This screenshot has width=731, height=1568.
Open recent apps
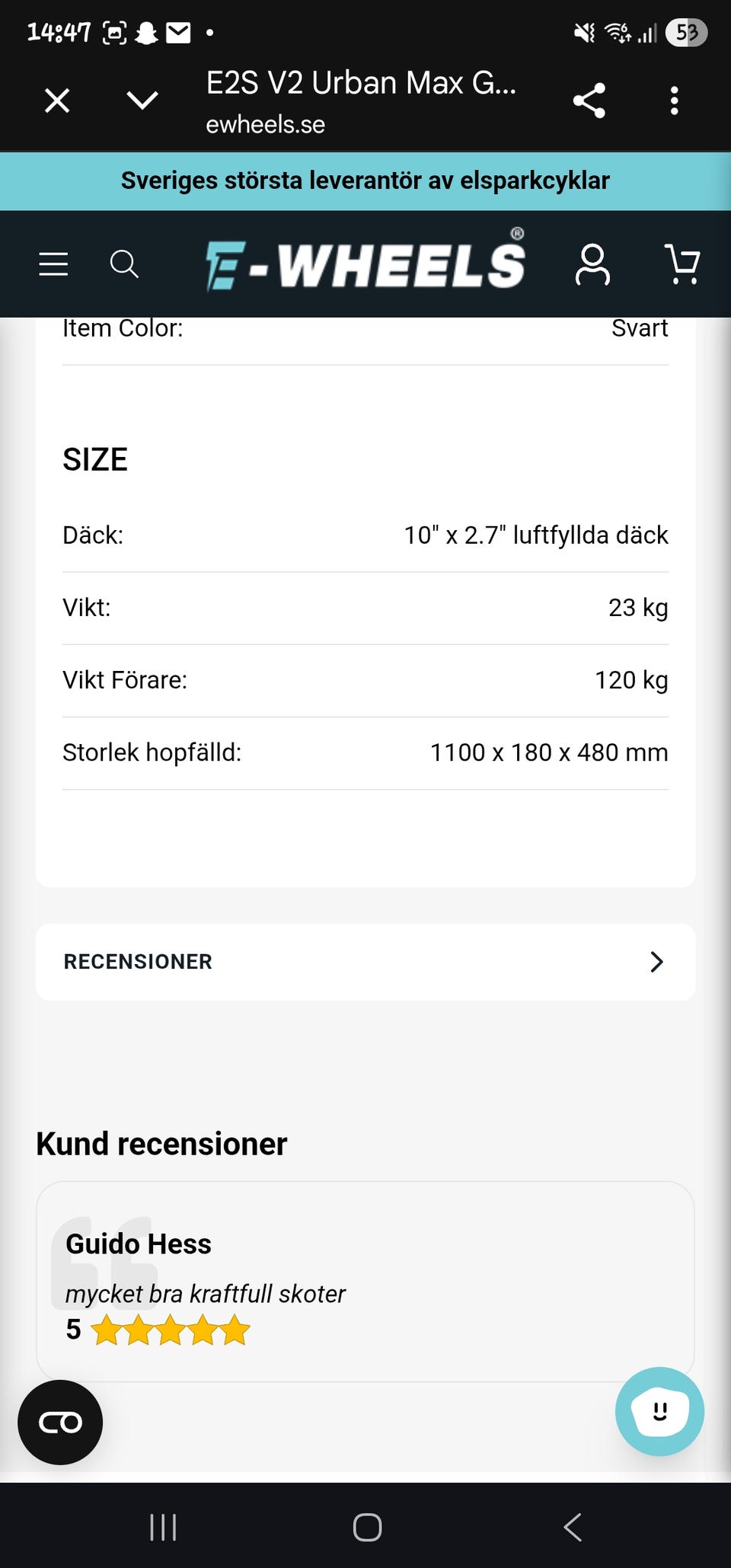[x=163, y=1527]
